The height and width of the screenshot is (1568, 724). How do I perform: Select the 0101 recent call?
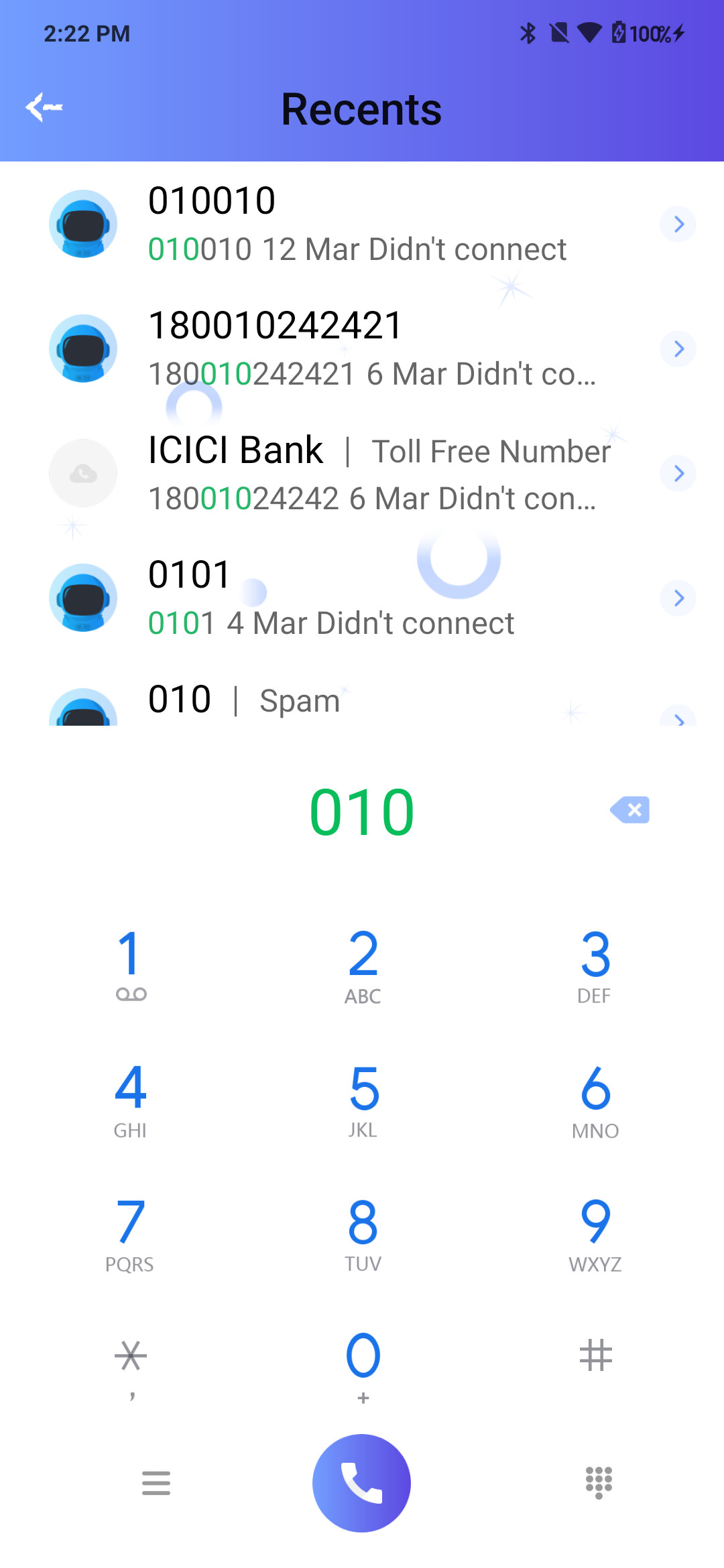click(x=362, y=598)
